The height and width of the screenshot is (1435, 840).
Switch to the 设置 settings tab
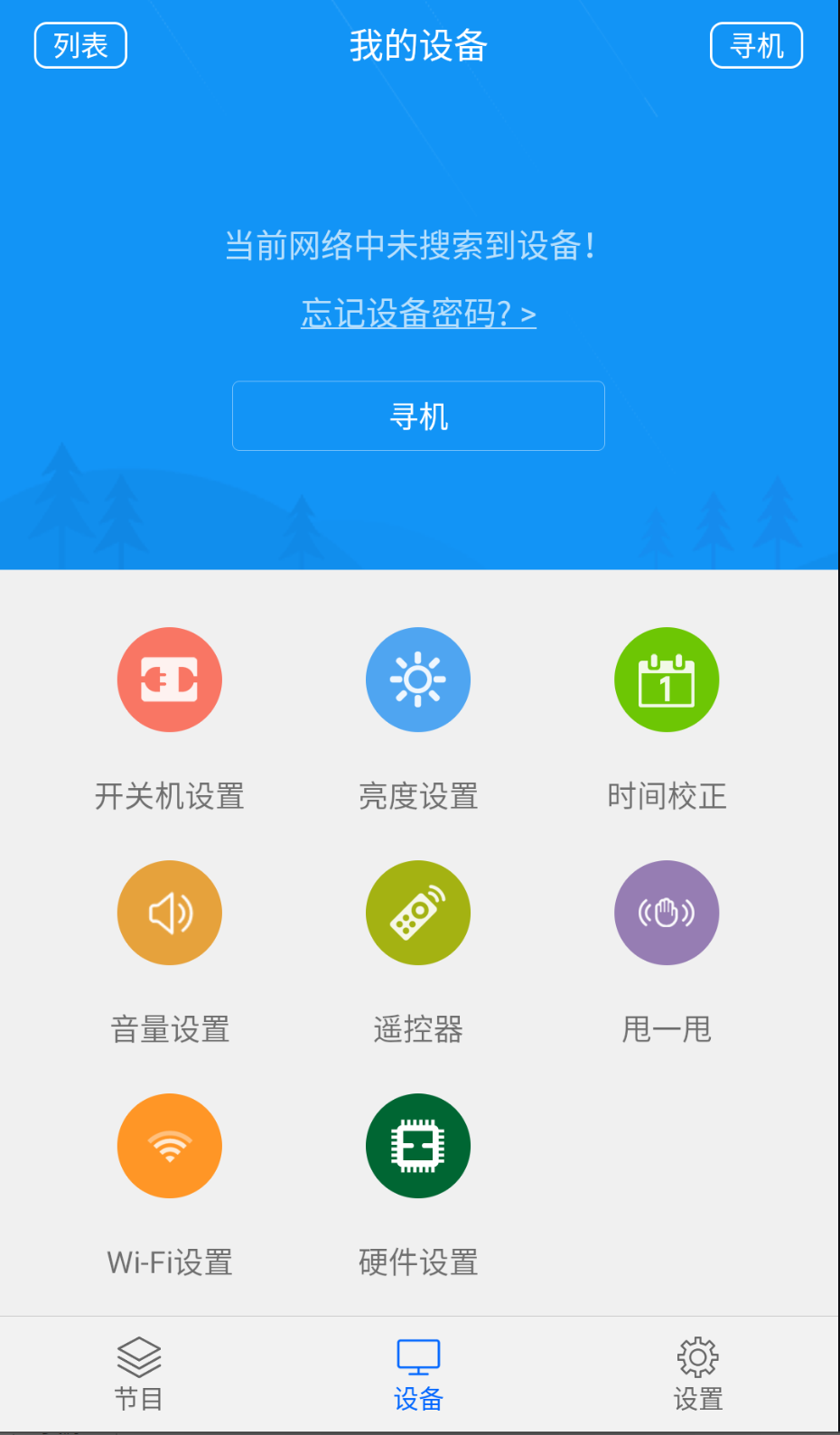[x=697, y=1372]
